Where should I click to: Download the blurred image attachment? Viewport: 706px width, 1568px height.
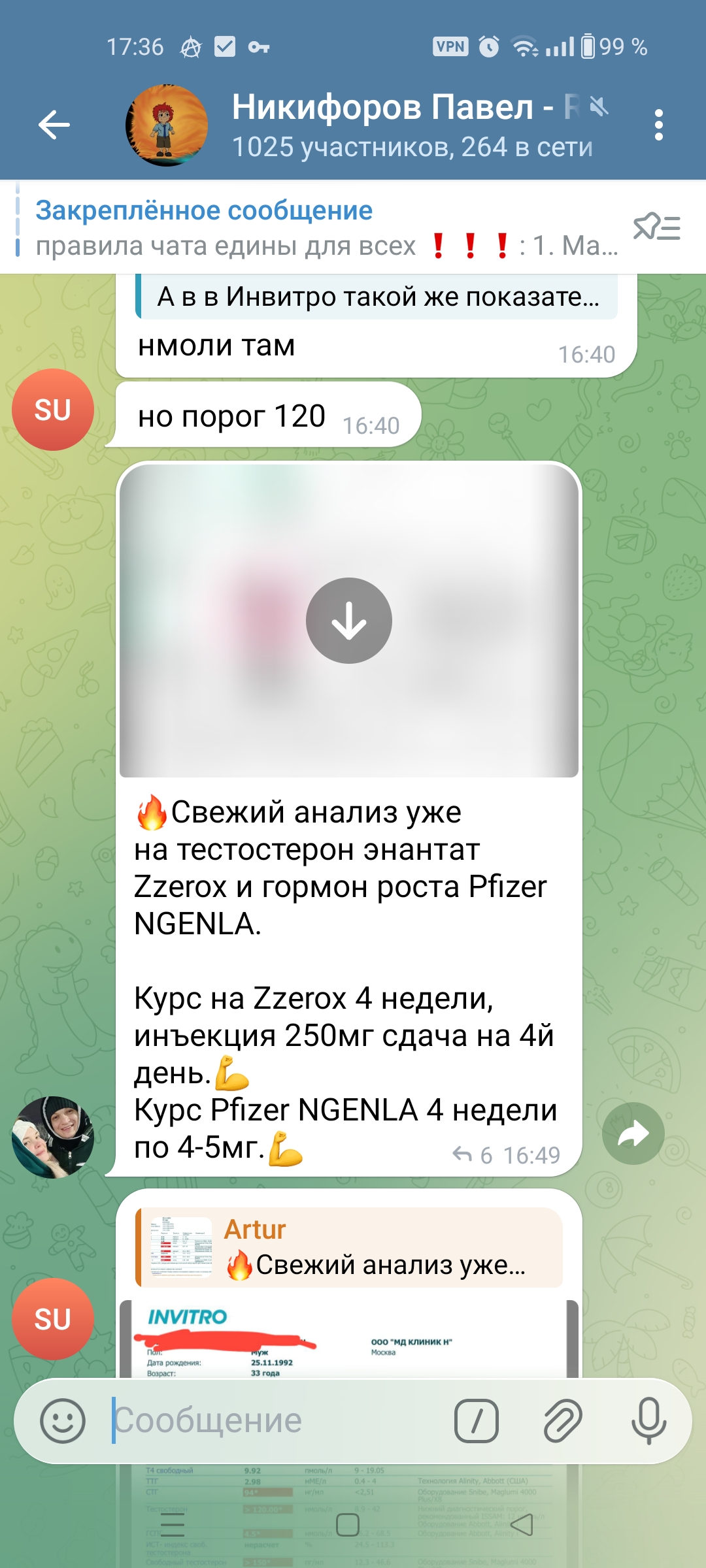(x=348, y=621)
